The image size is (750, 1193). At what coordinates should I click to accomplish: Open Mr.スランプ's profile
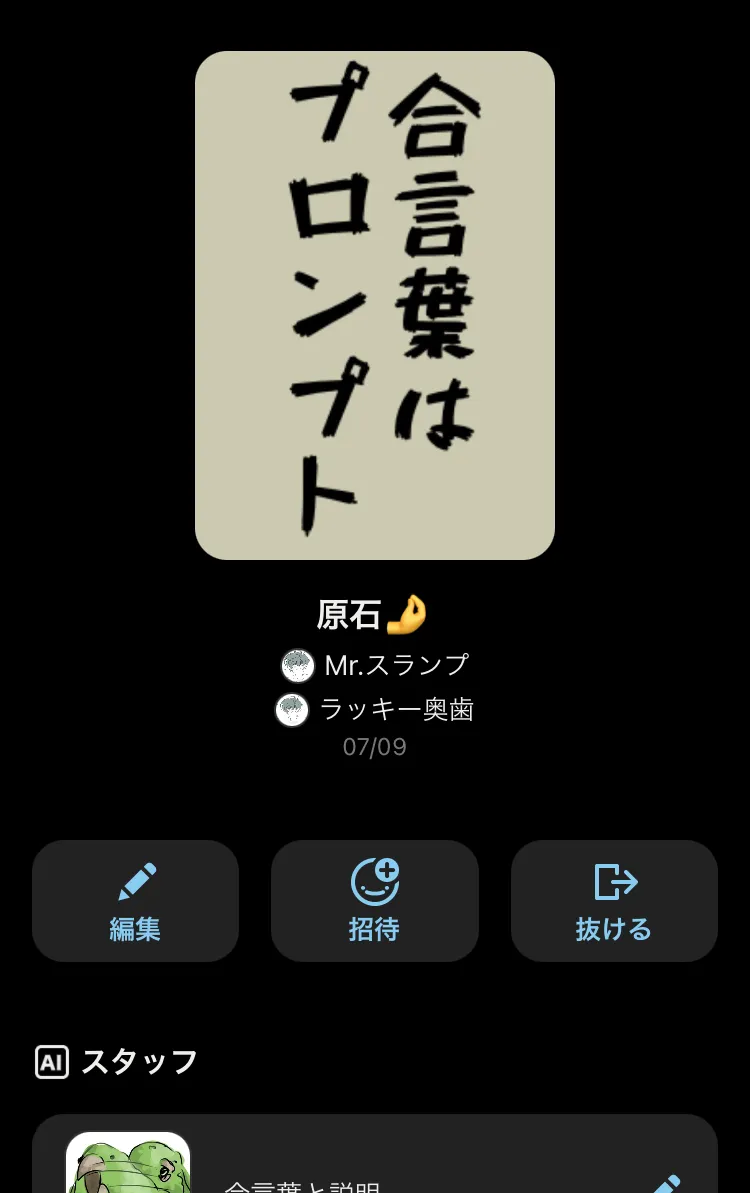[375, 665]
